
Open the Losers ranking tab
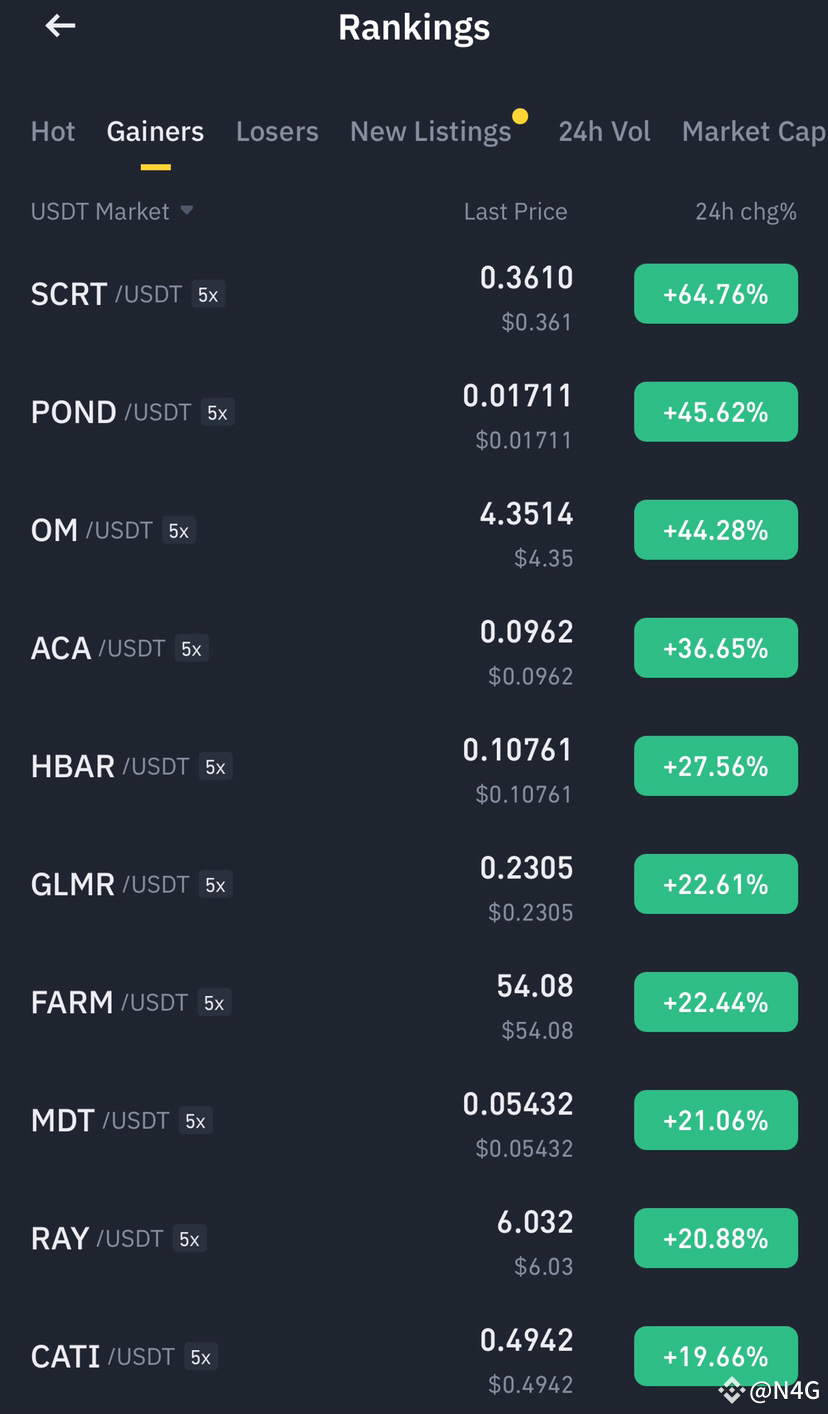pyautogui.click(x=277, y=131)
